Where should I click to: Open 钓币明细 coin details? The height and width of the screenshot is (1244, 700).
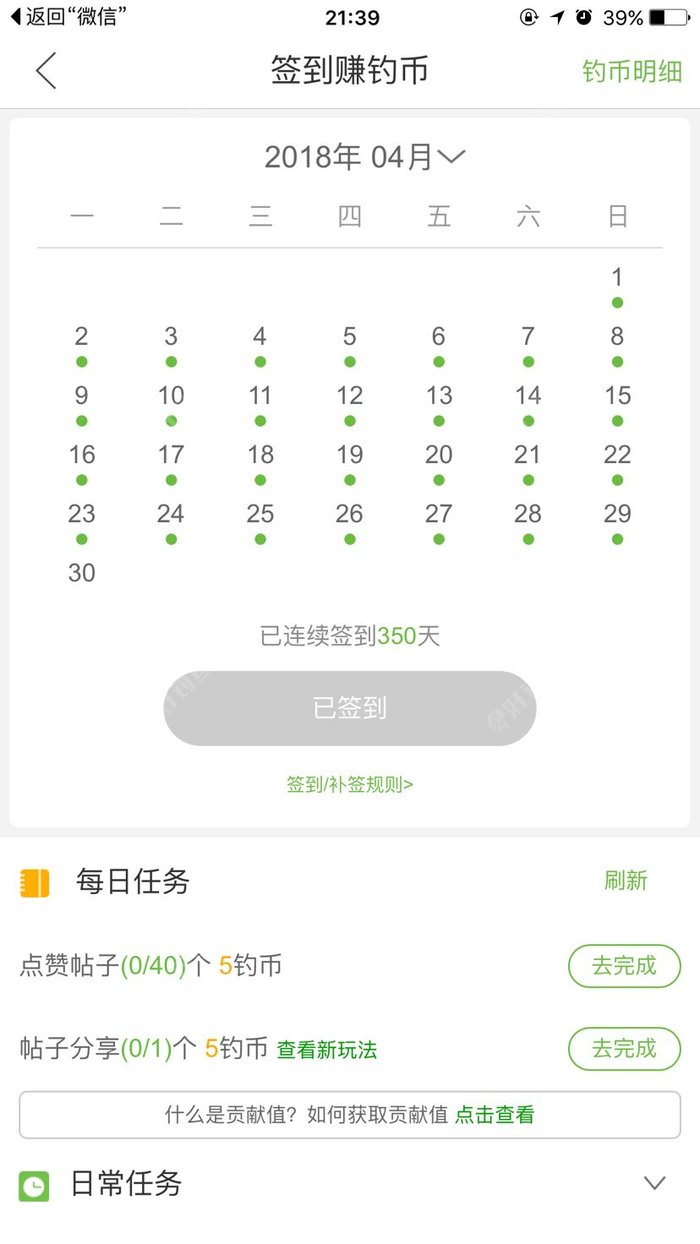tap(632, 71)
